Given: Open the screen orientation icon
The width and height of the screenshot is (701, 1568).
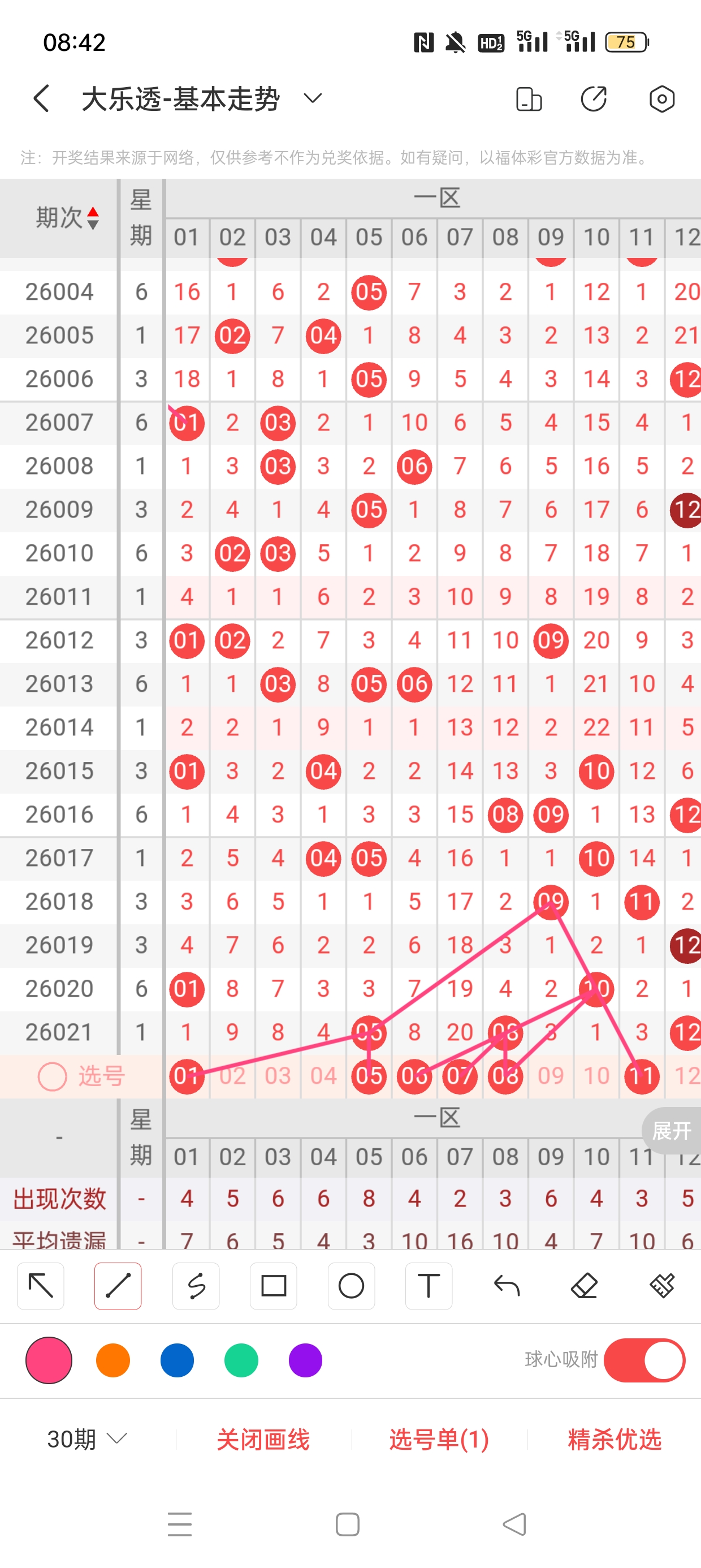Looking at the screenshot, I should [x=528, y=98].
